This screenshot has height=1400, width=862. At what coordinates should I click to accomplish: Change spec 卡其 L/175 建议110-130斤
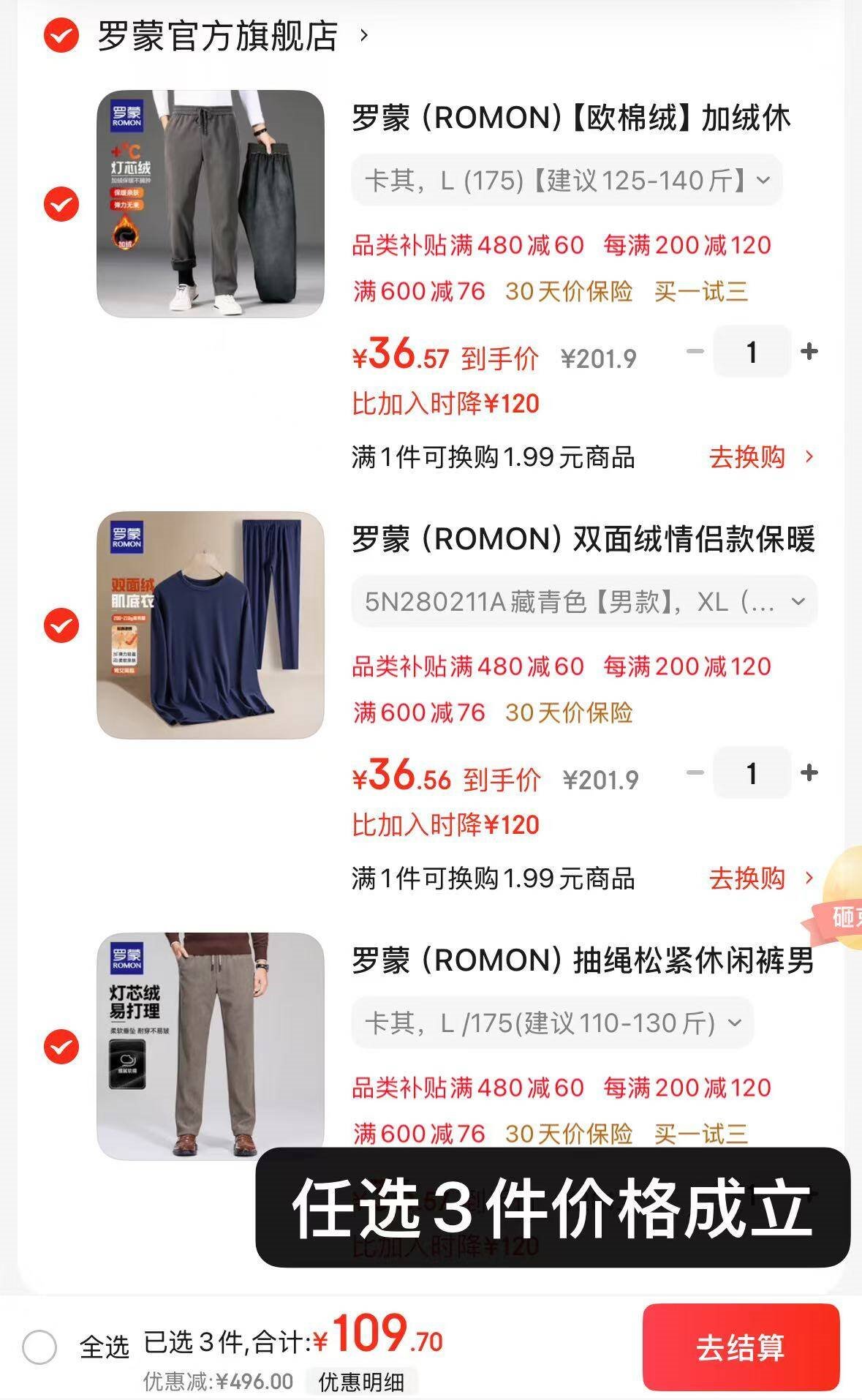point(552,1023)
